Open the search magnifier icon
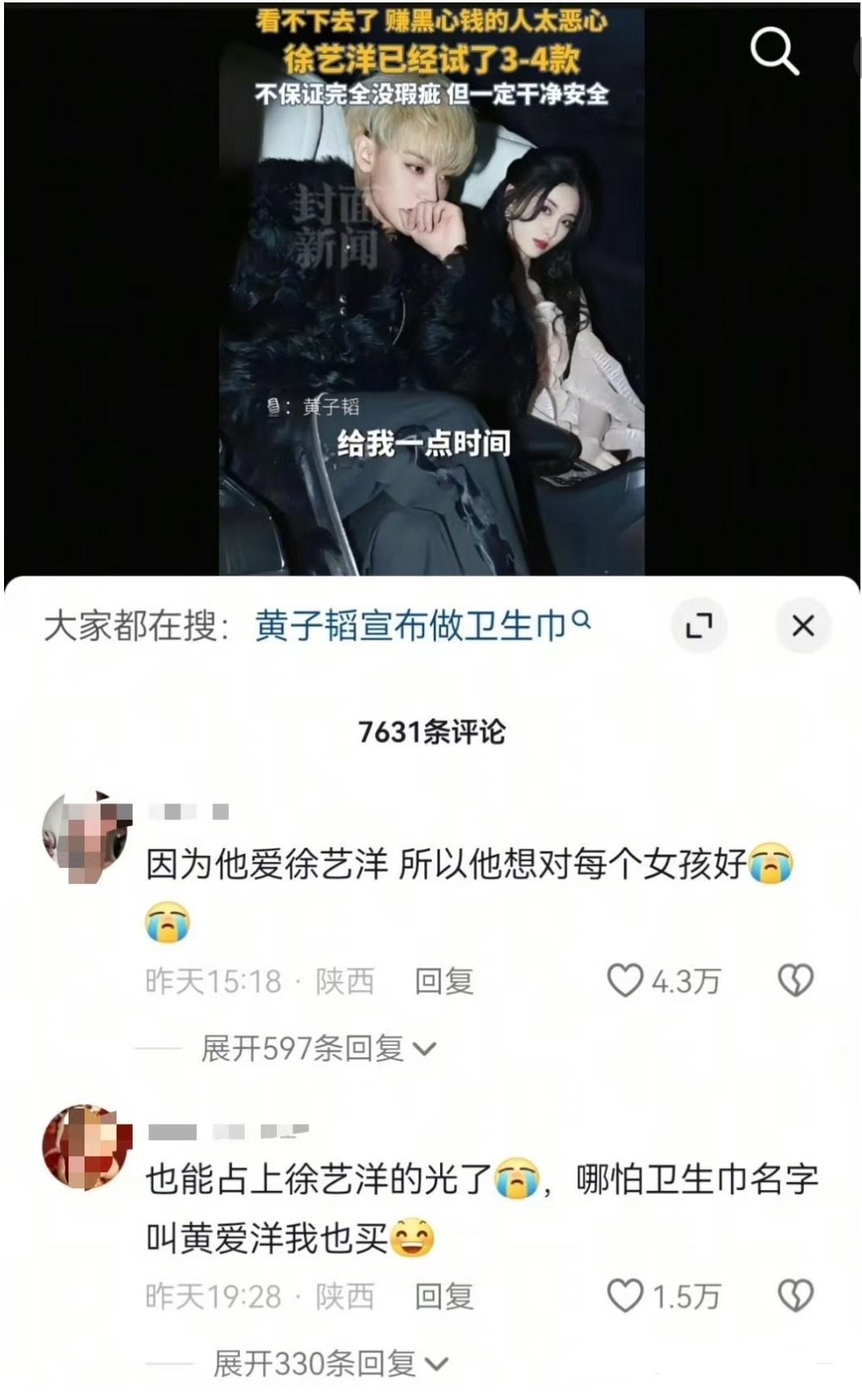The image size is (862, 1400). [x=773, y=51]
